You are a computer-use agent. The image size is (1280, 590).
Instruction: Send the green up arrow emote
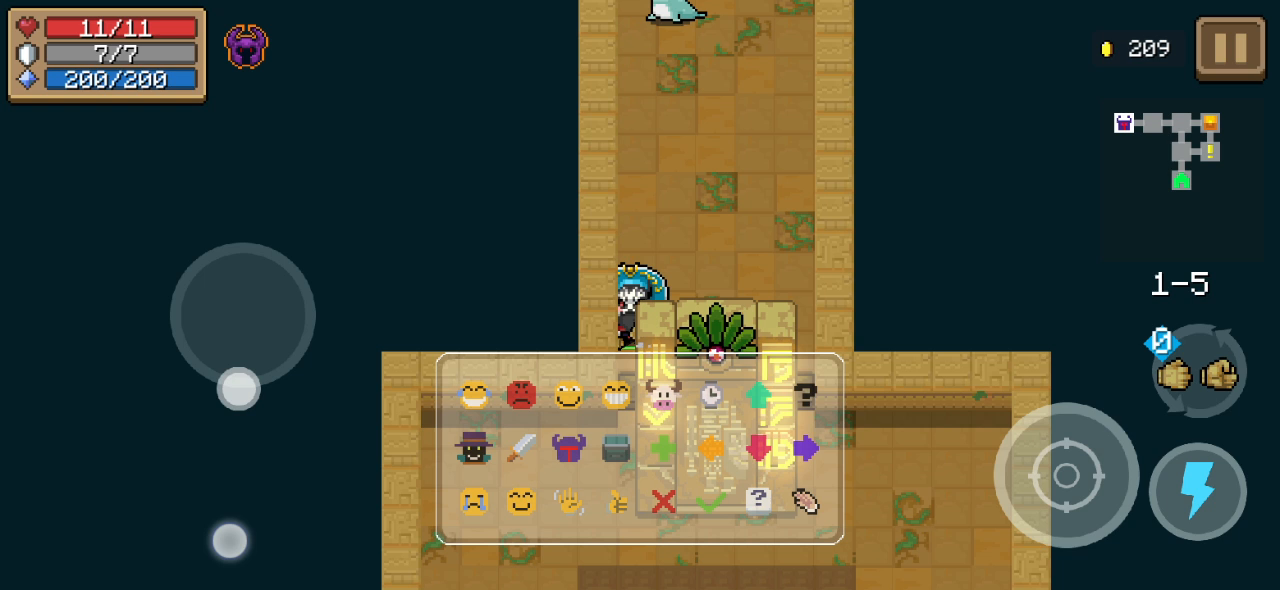click(x=758, y=395)
